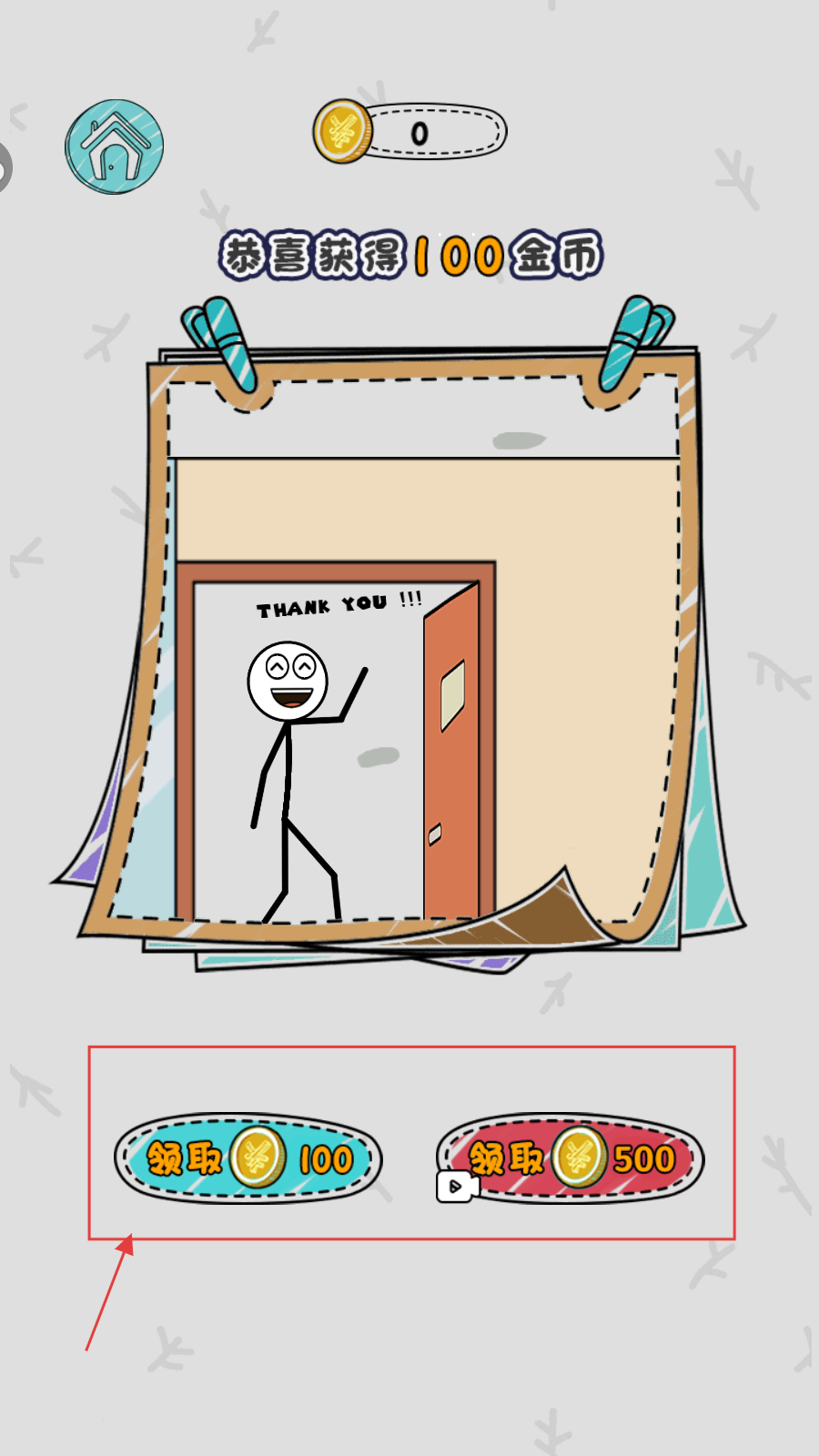
Task: Tap the home icon button
Action: pyautogui.click(x=115, y=147)
